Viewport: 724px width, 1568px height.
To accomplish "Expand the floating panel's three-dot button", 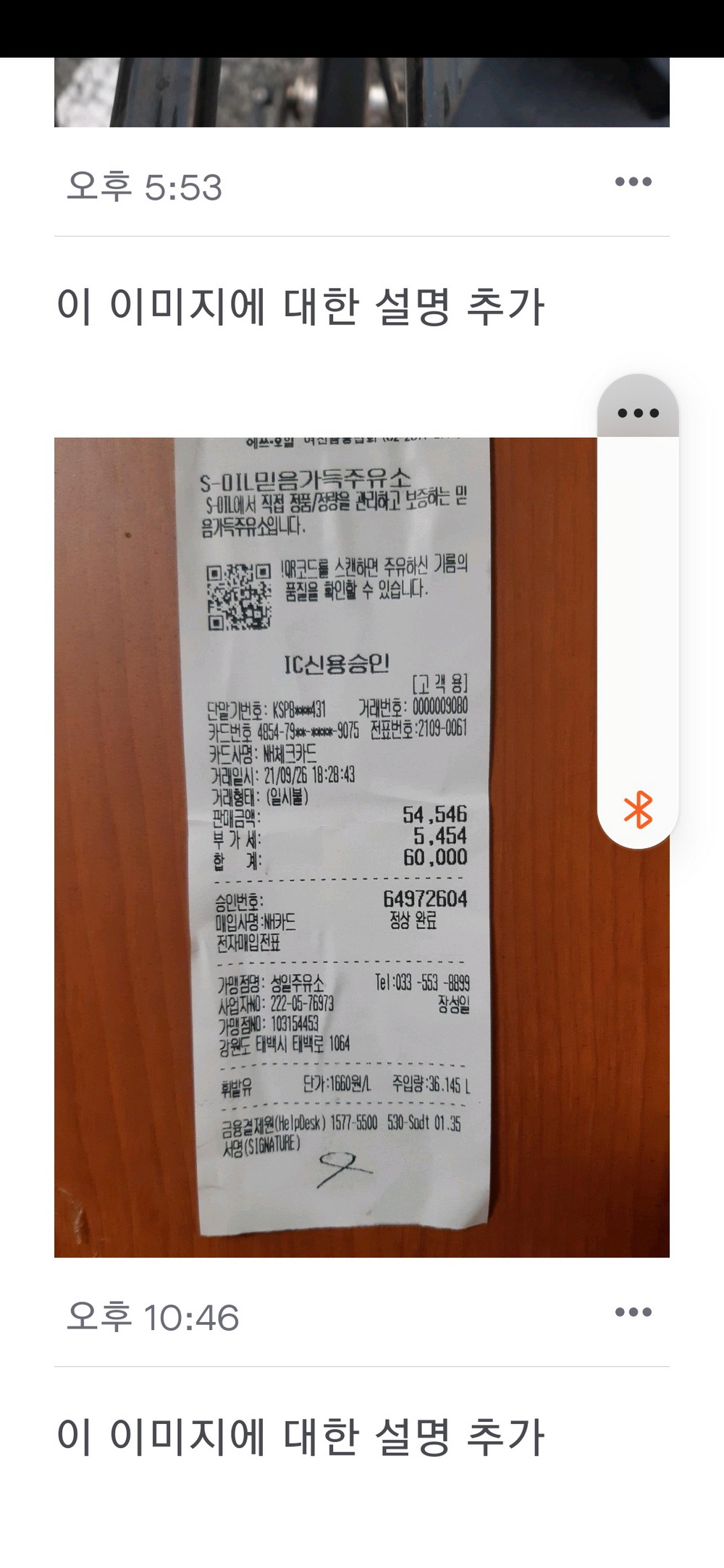I will point(638,412).
